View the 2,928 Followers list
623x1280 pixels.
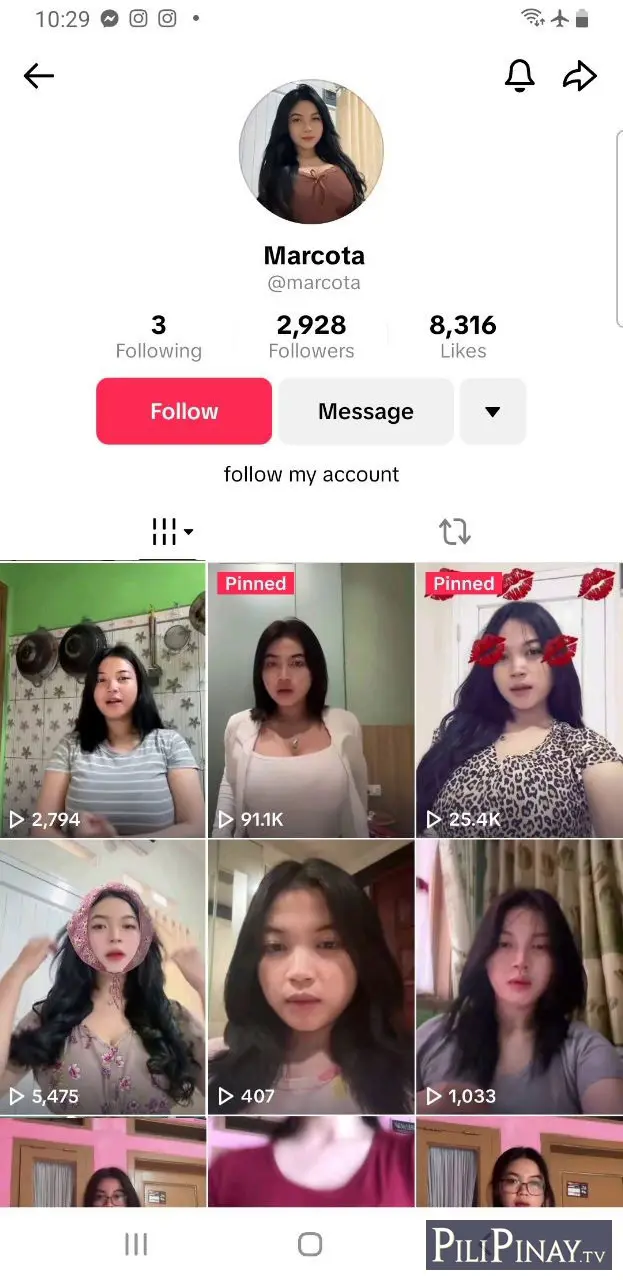tap(311, 336)
